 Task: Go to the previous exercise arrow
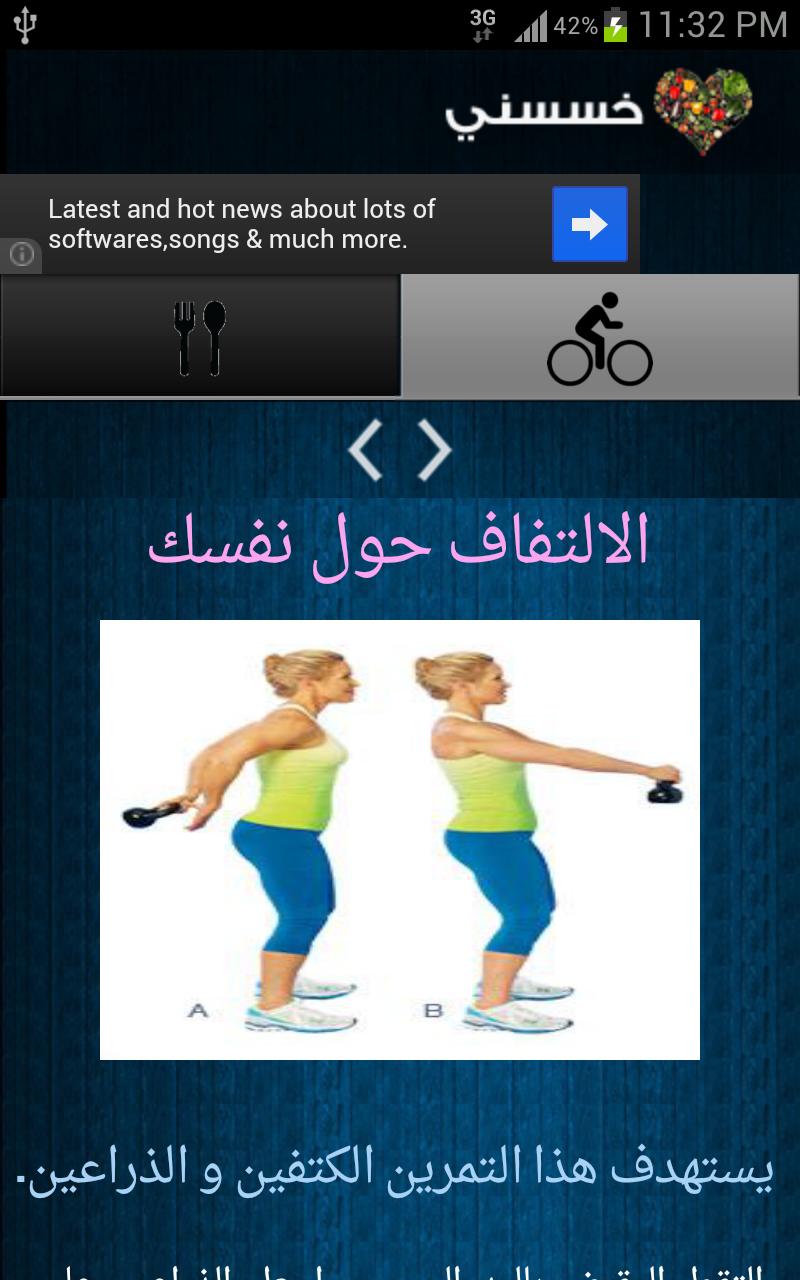pyautogui.click(x=366, y=450)
